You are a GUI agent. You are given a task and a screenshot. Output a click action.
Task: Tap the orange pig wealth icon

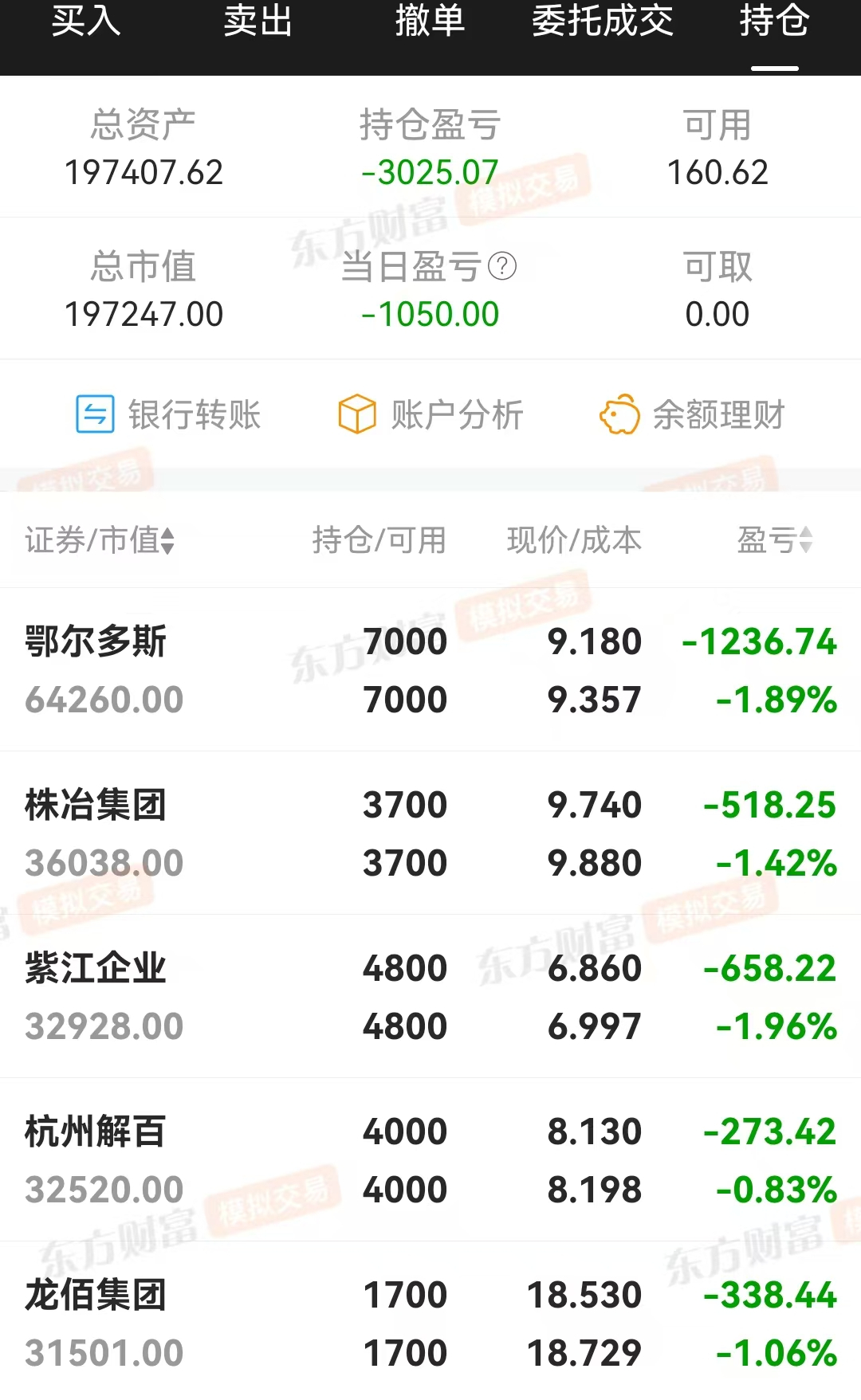point(621,414)
